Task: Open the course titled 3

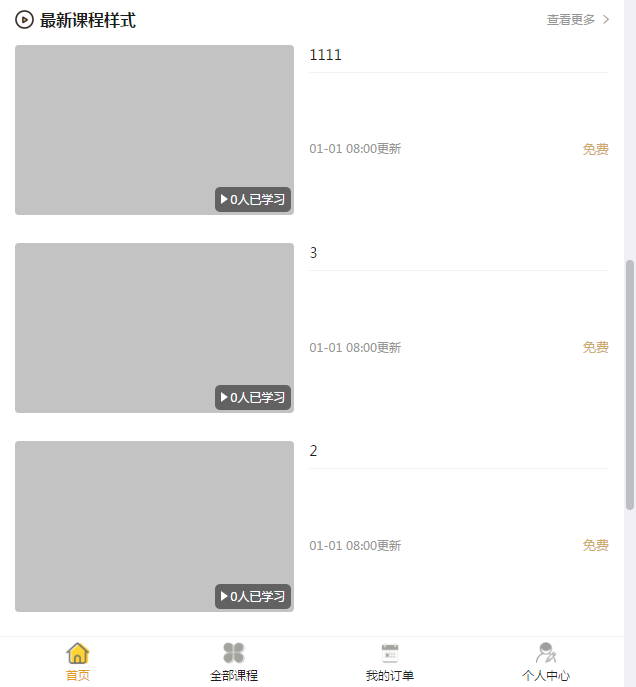Action: 313,253
